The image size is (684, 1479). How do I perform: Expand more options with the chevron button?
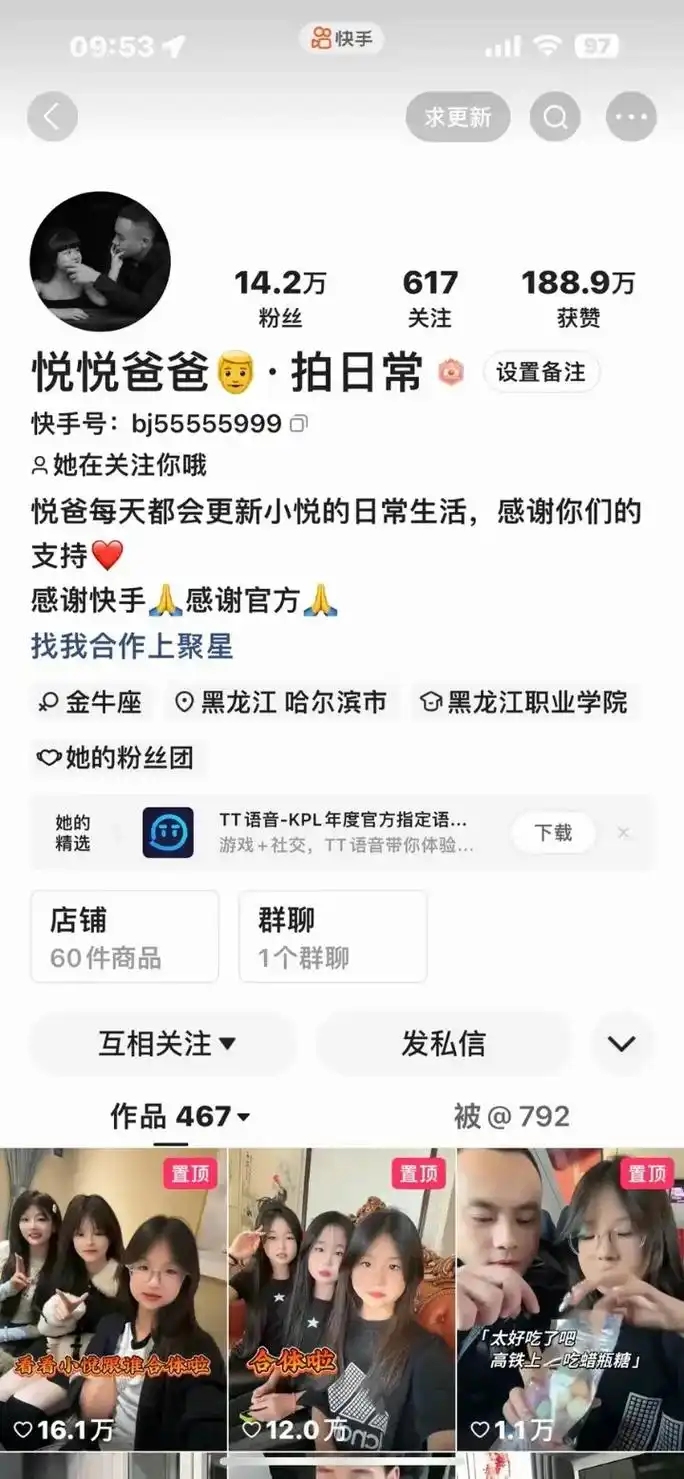(621, 1044)
